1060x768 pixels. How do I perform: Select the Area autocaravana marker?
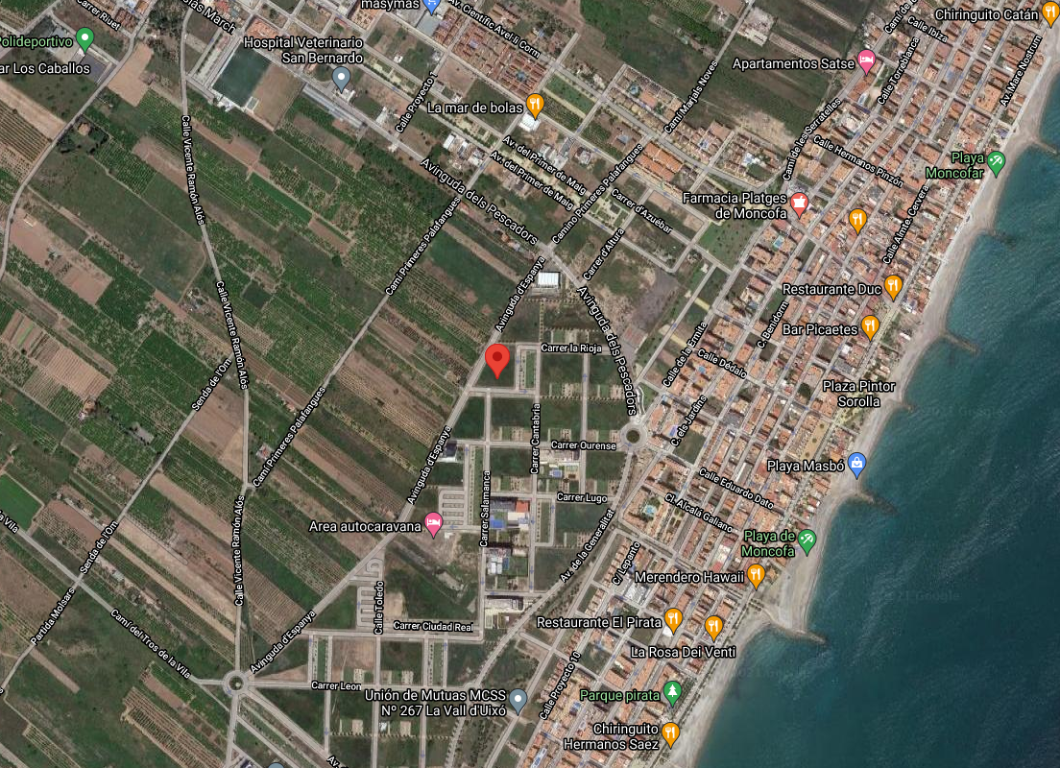pos(434,523)
